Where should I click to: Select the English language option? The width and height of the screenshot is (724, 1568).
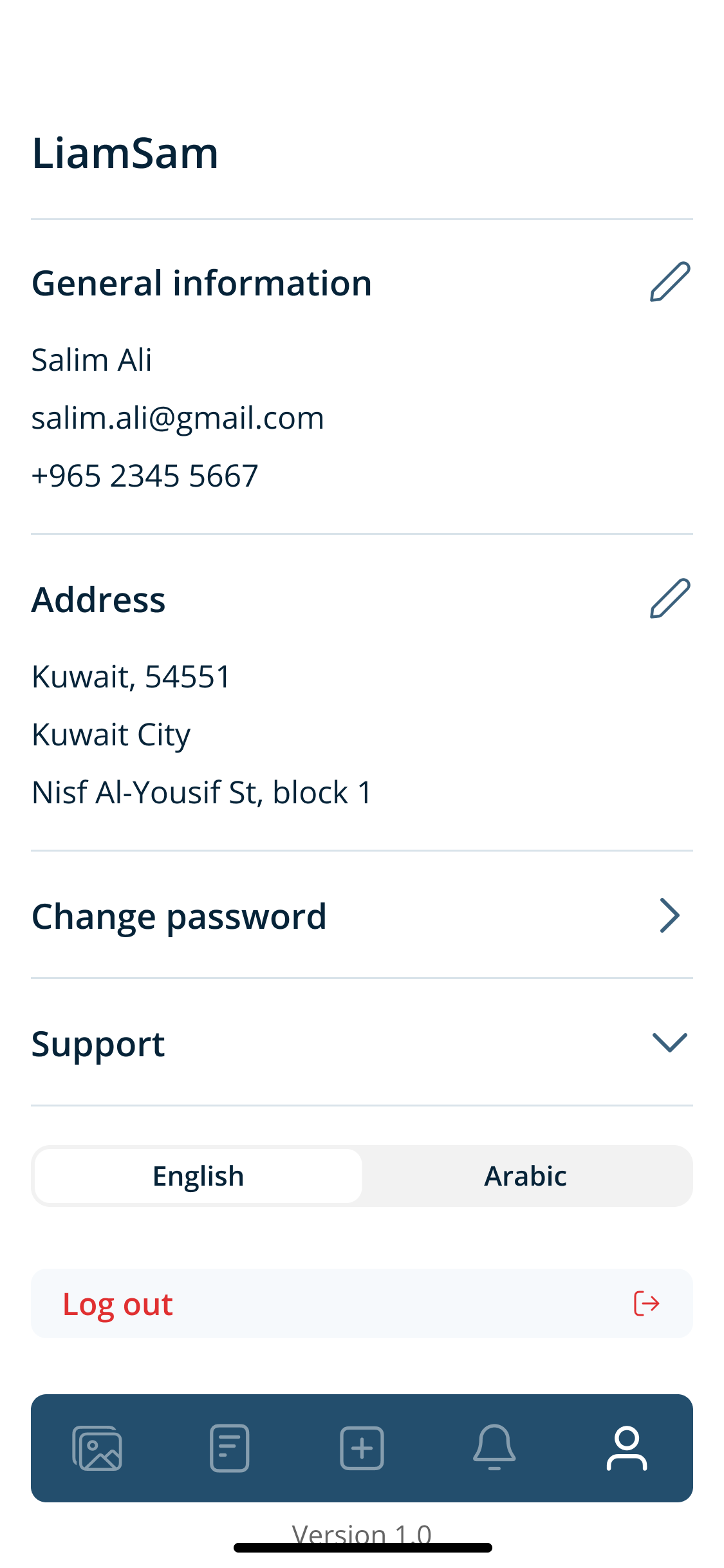pyautogui.click(x=198, y=1176)
